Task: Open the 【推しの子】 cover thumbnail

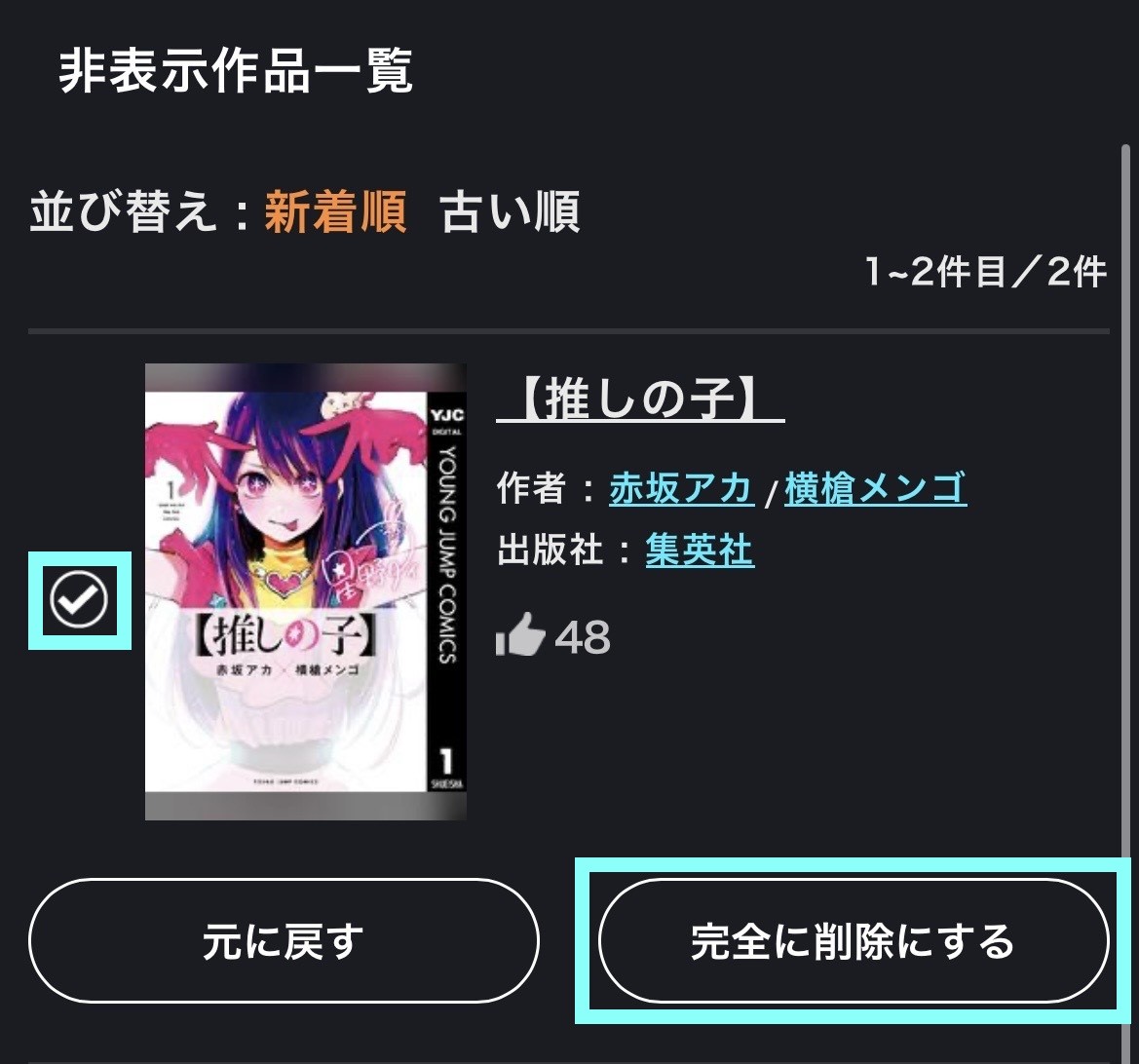Action: pos(305,591)
